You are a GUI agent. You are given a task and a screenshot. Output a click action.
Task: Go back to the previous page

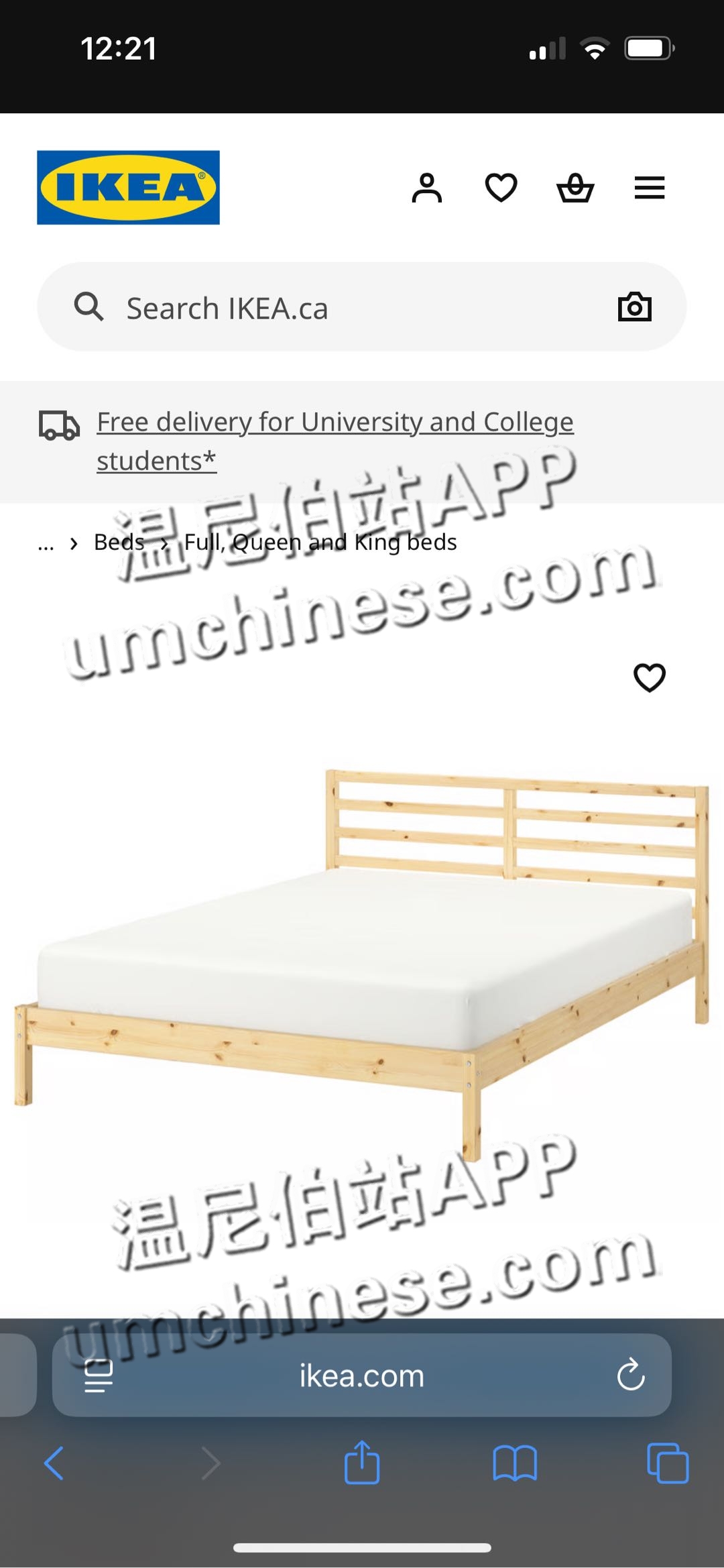click(54, 1463)
